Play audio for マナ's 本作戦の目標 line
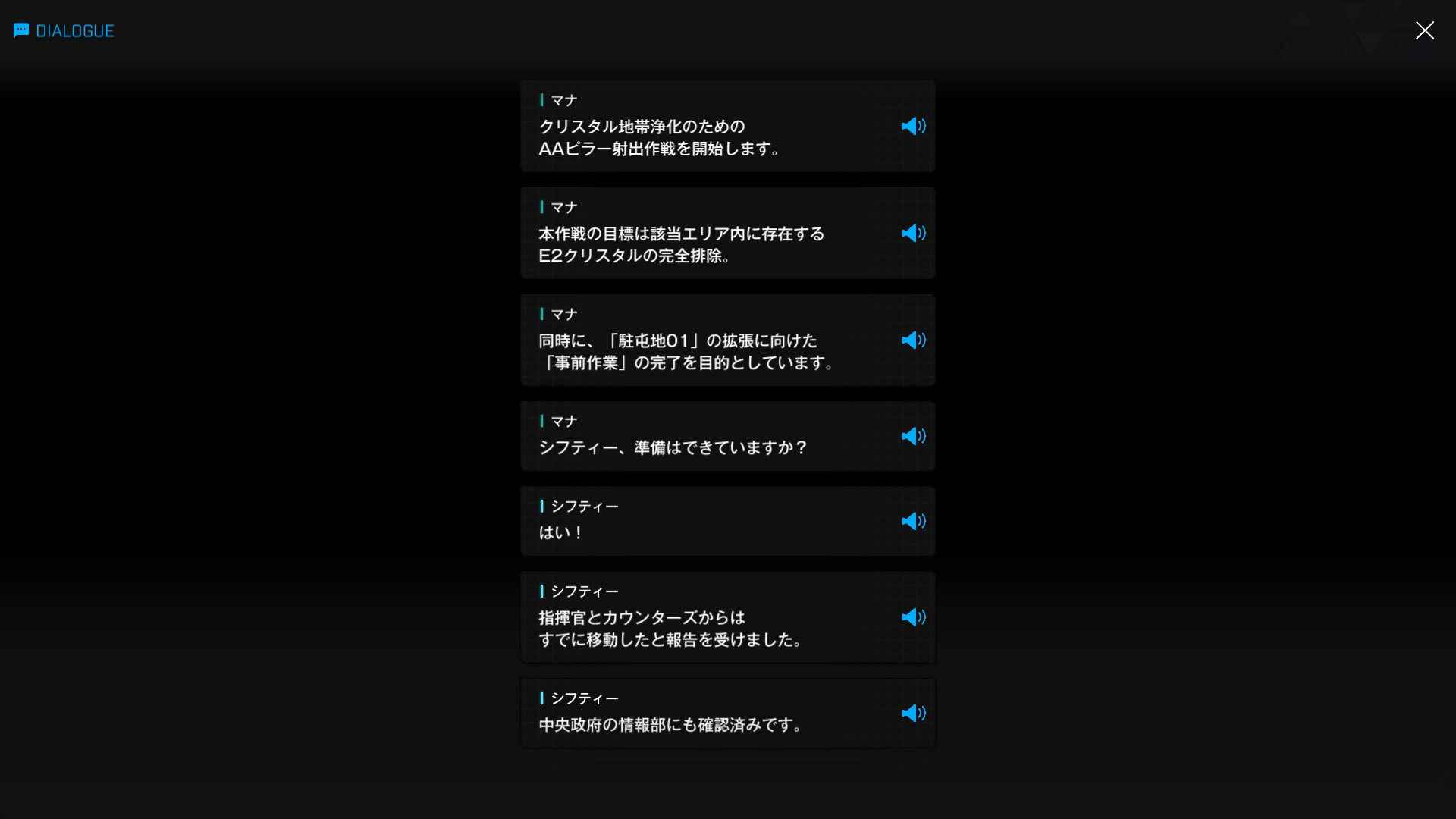The width and height of the screenshot is (1456, 819). 913,234
